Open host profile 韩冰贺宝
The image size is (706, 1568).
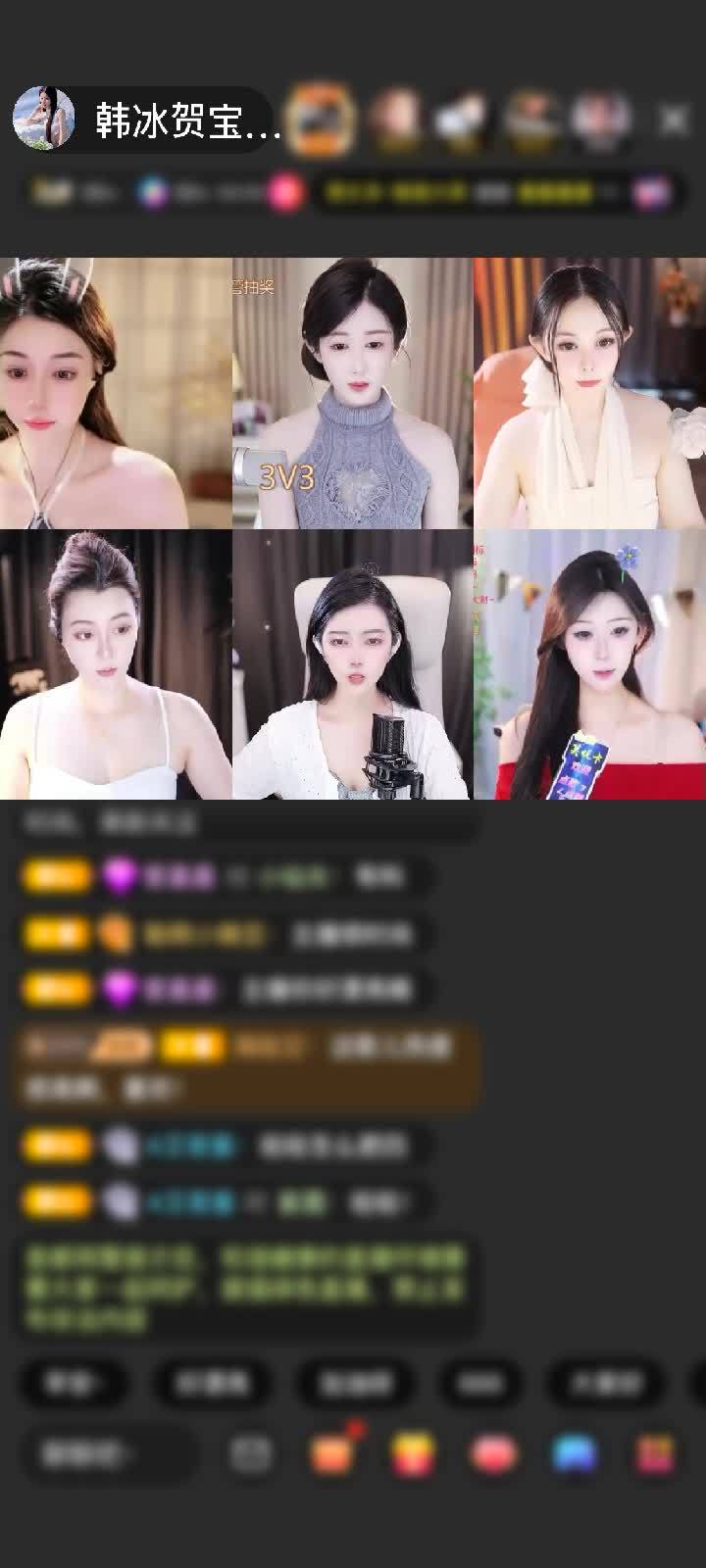(x=147, y=120)
